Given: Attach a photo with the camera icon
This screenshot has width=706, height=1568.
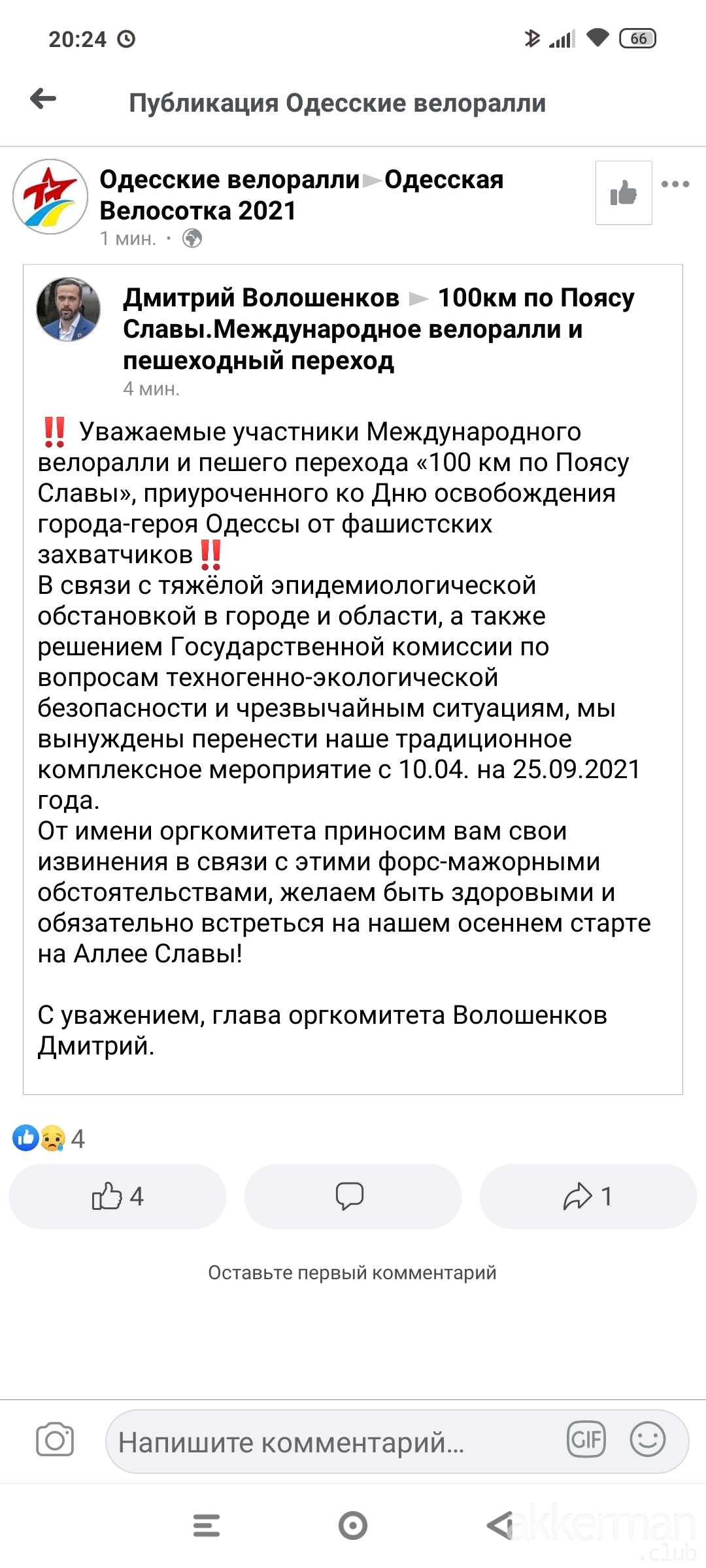Looking at the screenshot, I should click(55, 1441).
